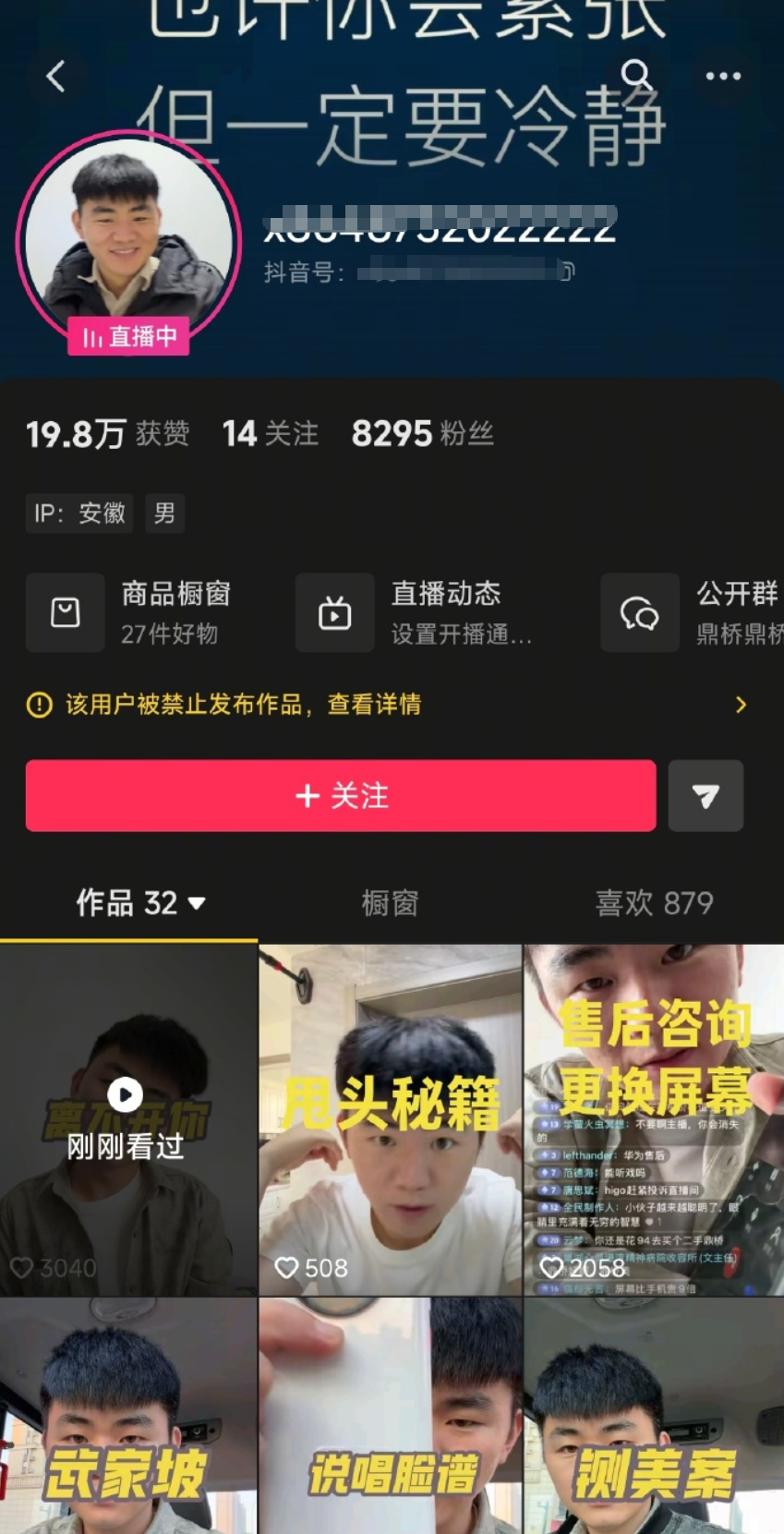Open the 售后咨询更换屏幕 video
This screenshot has width=784, height=1534.
pos(654,1117)
